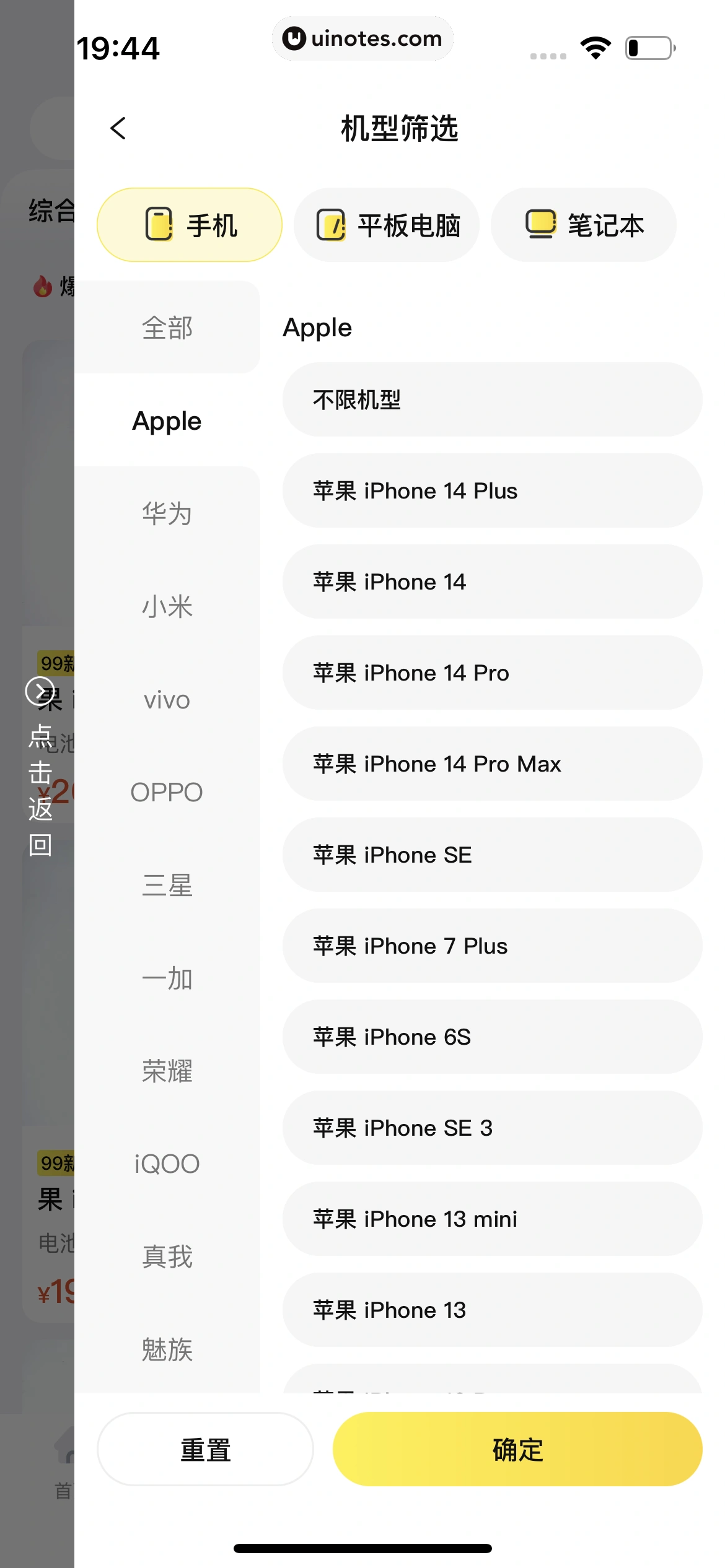The width and height of the screenshot is (725, 1568).
Task: Select the 三星 brand
Action: [x=167, y=885]
